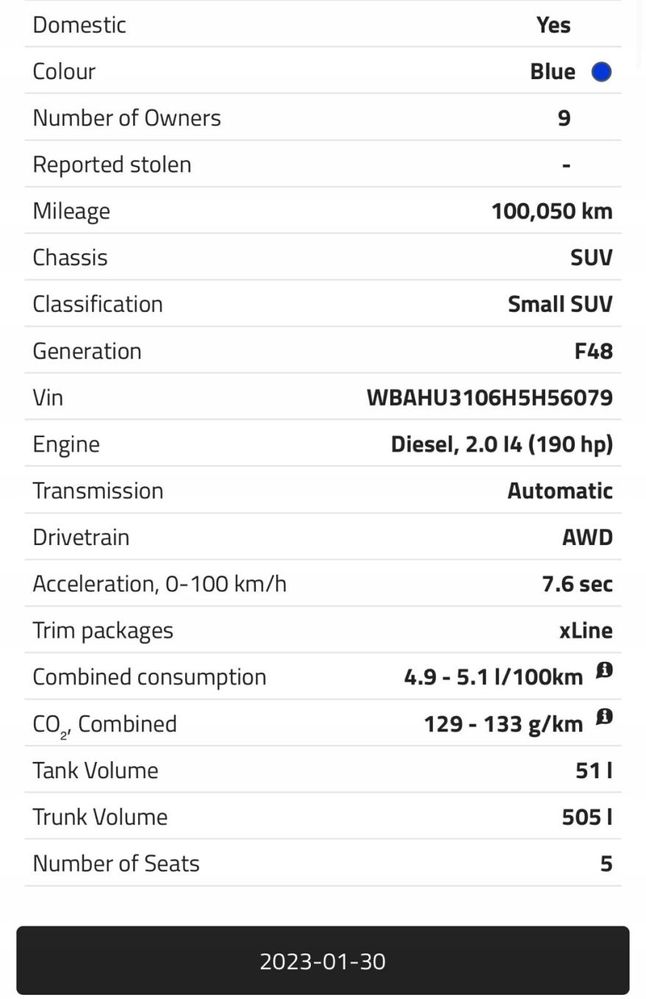Tap the info icon for CO2 Combined
Screen dimensions: 646x999
tap(603, 717)
